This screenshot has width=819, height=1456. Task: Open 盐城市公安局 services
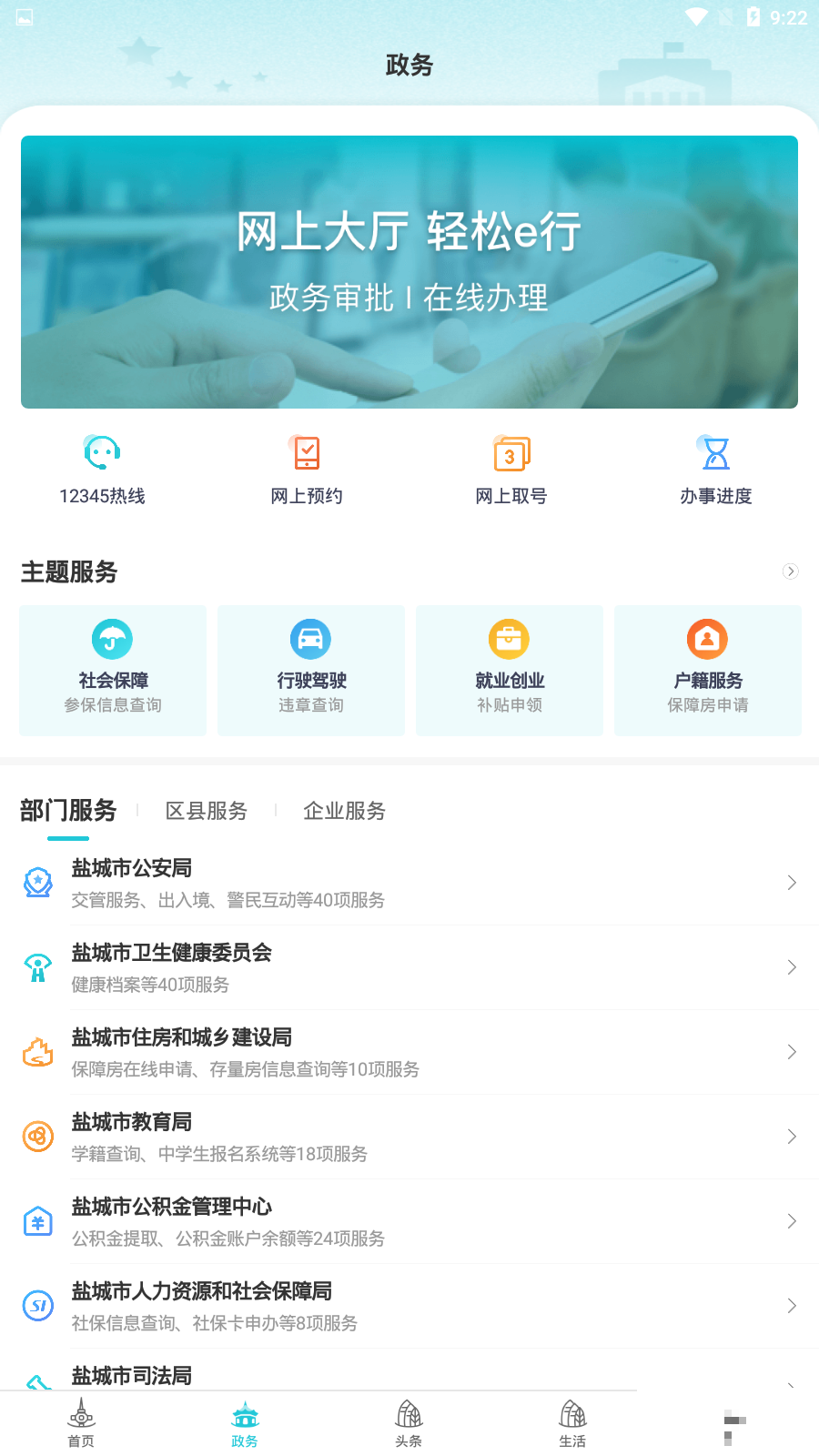409,883
